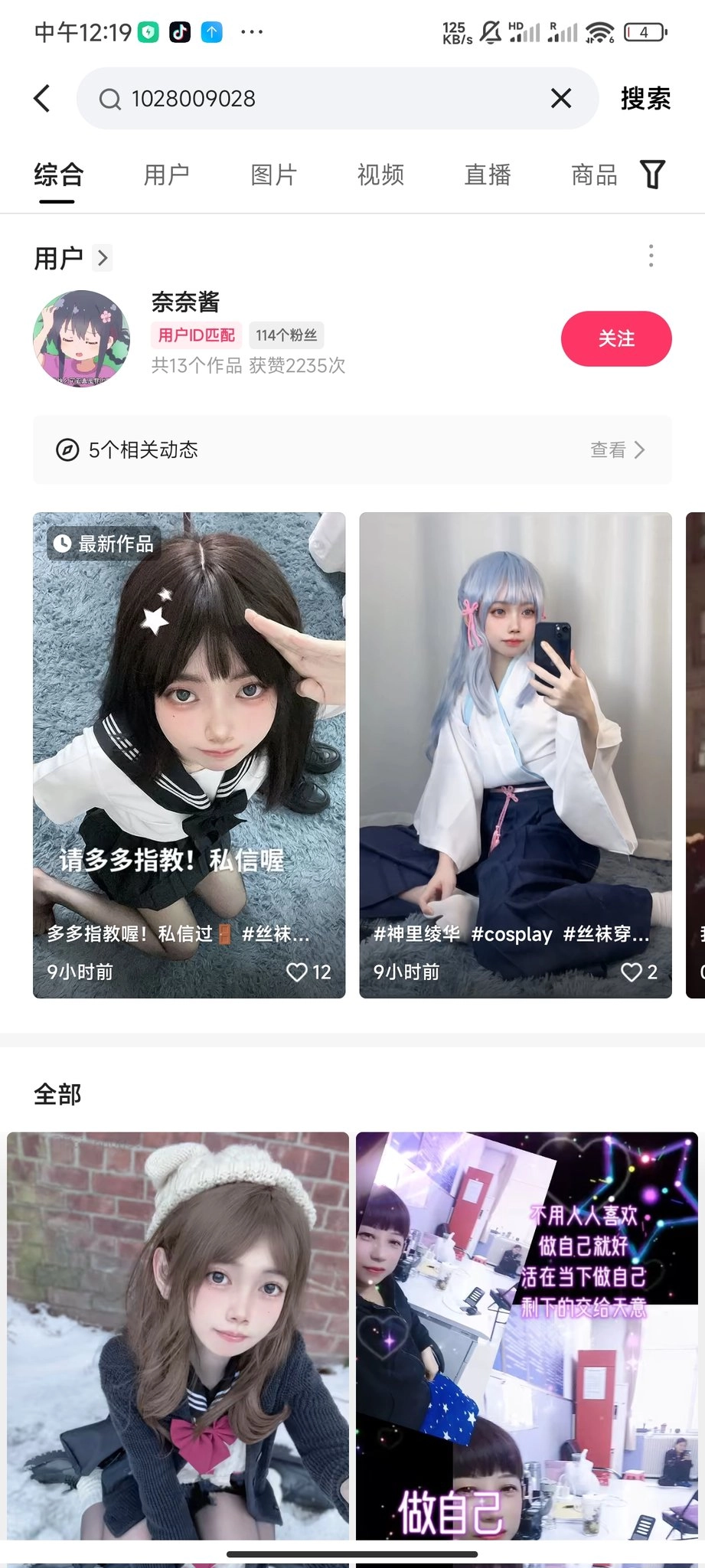Screen dimensions: 705x1568
Task: Switch to the 直播 tab
Action: click(488, 175)
